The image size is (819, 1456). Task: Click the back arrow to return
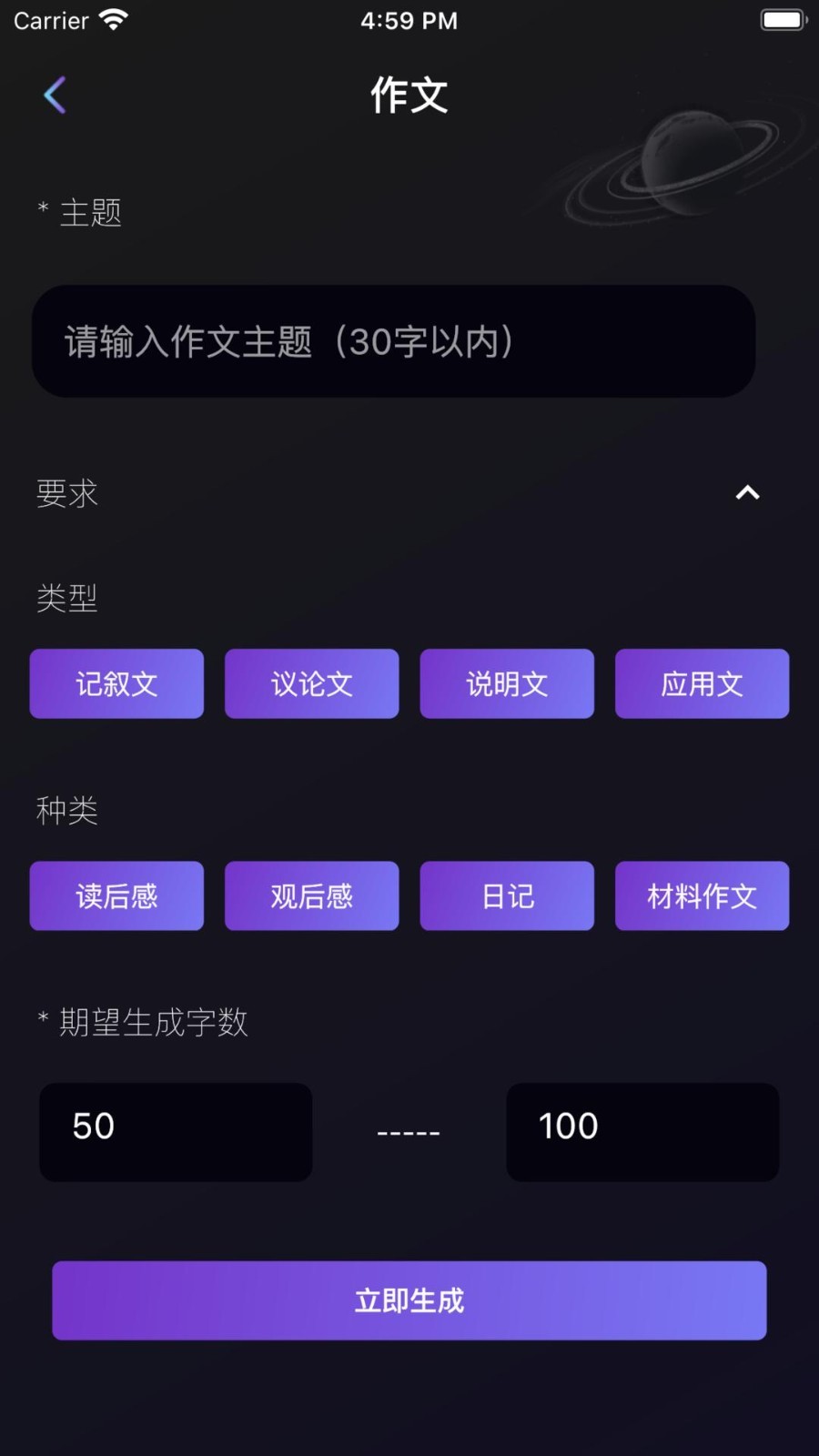[55, 94]
